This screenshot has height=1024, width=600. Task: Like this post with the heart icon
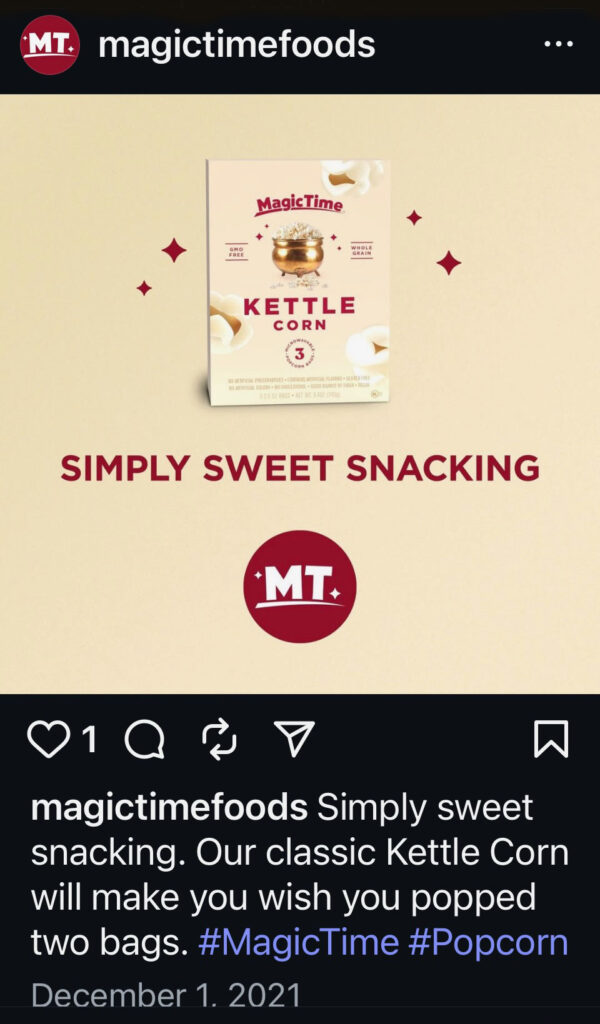click(46, 739)
